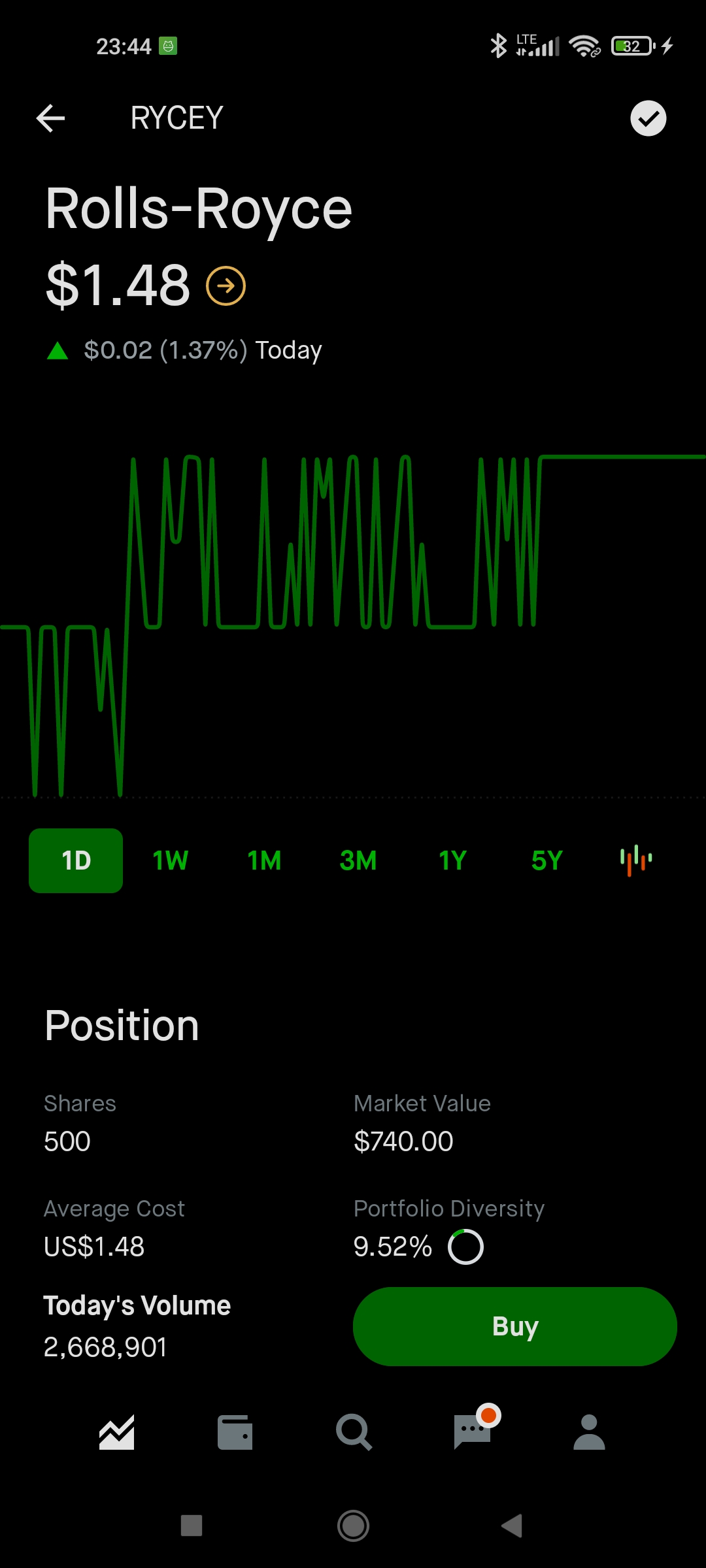Open the price details arrow beside $1.48

[x=226, y=286]
